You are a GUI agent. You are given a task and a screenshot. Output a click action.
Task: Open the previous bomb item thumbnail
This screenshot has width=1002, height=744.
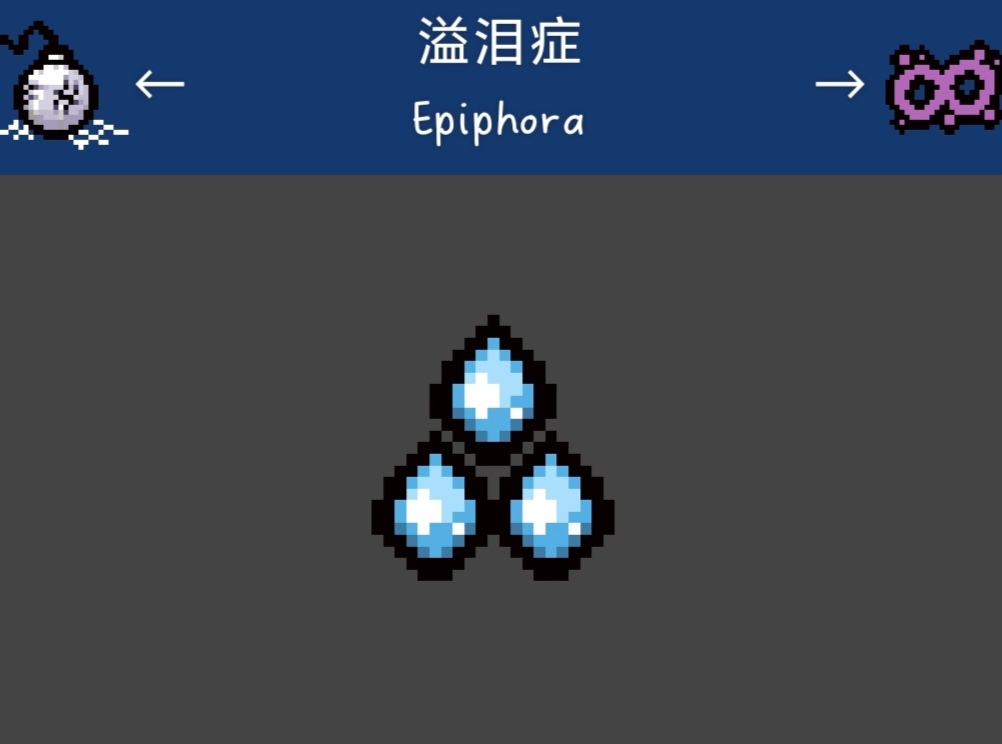pos(58,88)
